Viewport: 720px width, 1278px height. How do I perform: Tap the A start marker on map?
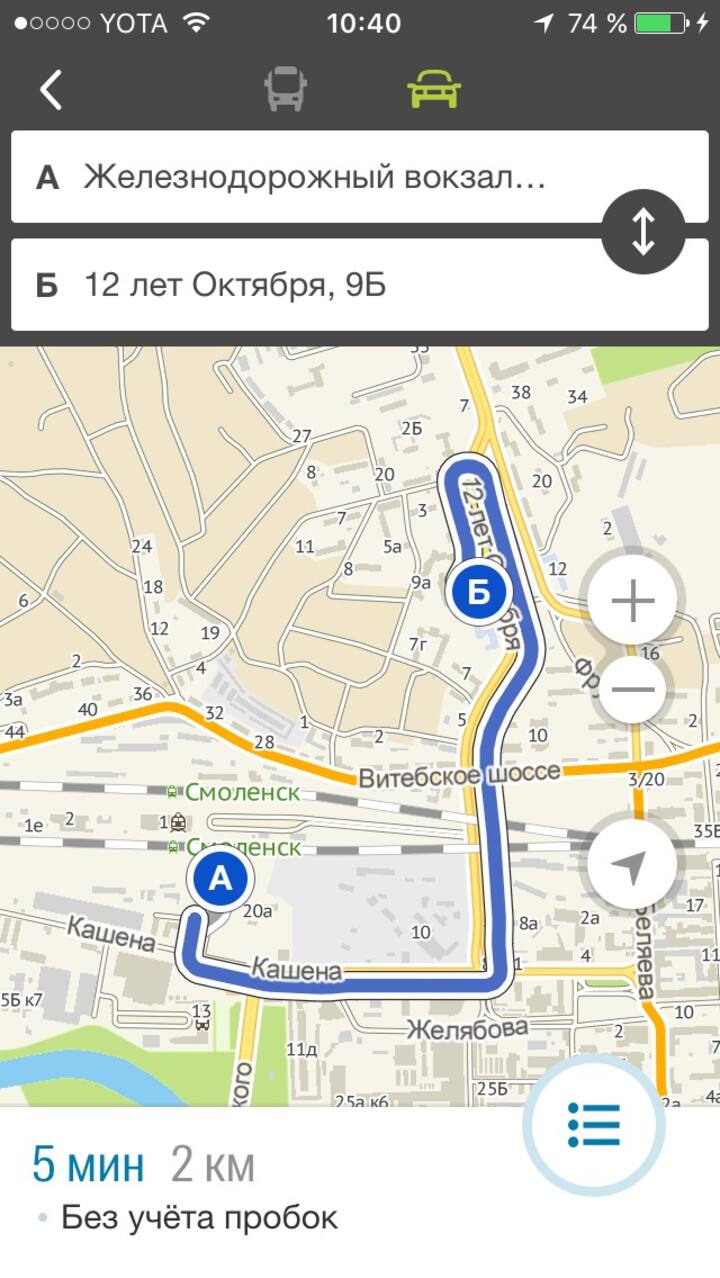(x=220, y=878)
